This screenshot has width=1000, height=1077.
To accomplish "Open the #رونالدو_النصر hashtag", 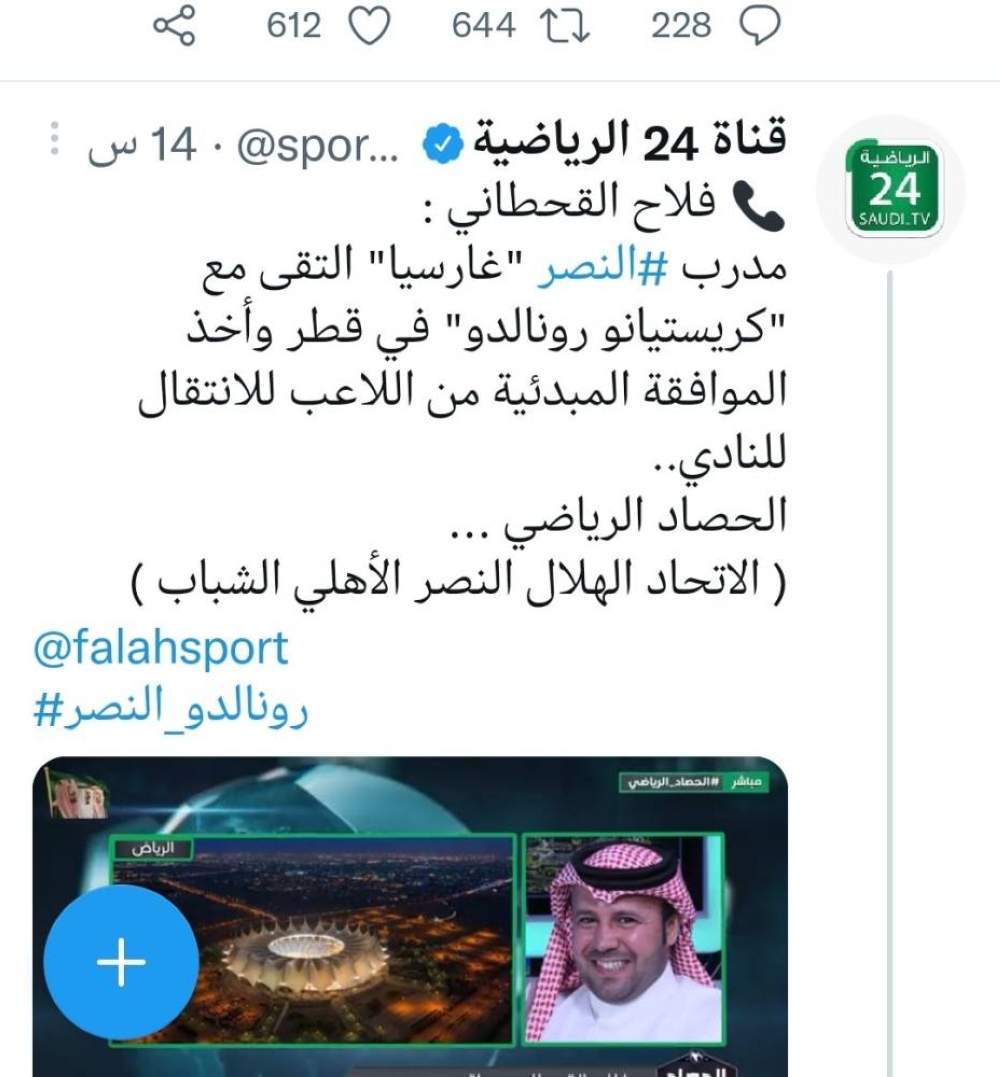I will click(x=171, y=710).
